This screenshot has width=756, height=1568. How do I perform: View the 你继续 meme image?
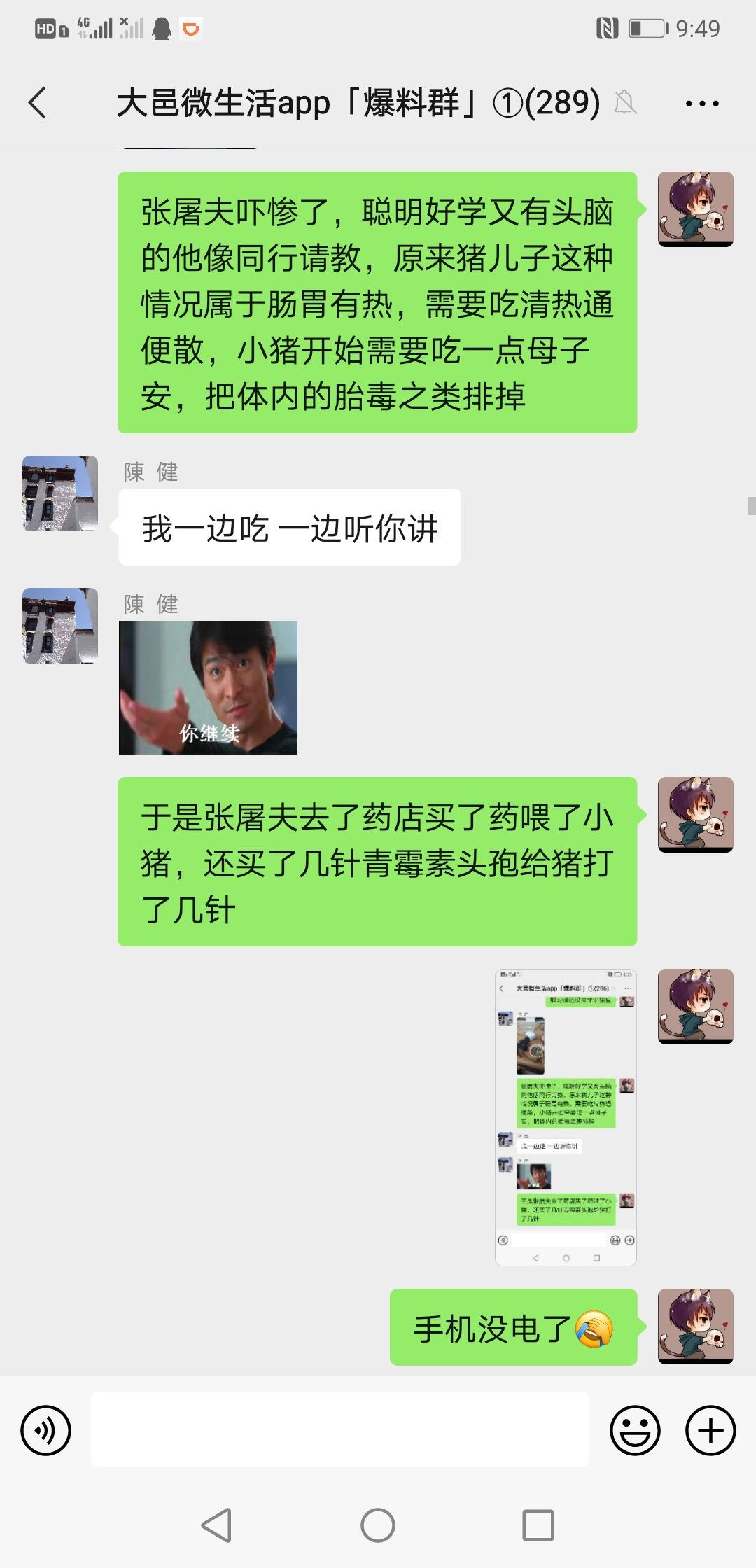pos(208,687)
